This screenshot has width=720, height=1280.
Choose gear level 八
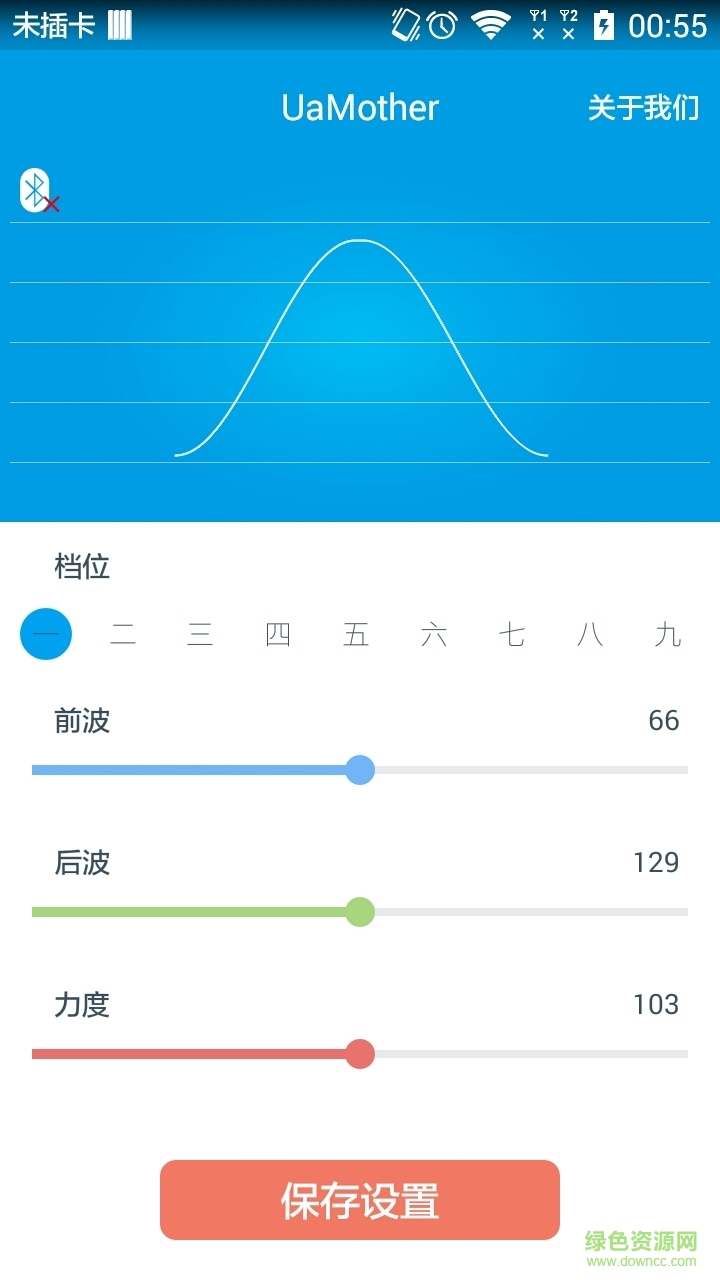[590, 634]
